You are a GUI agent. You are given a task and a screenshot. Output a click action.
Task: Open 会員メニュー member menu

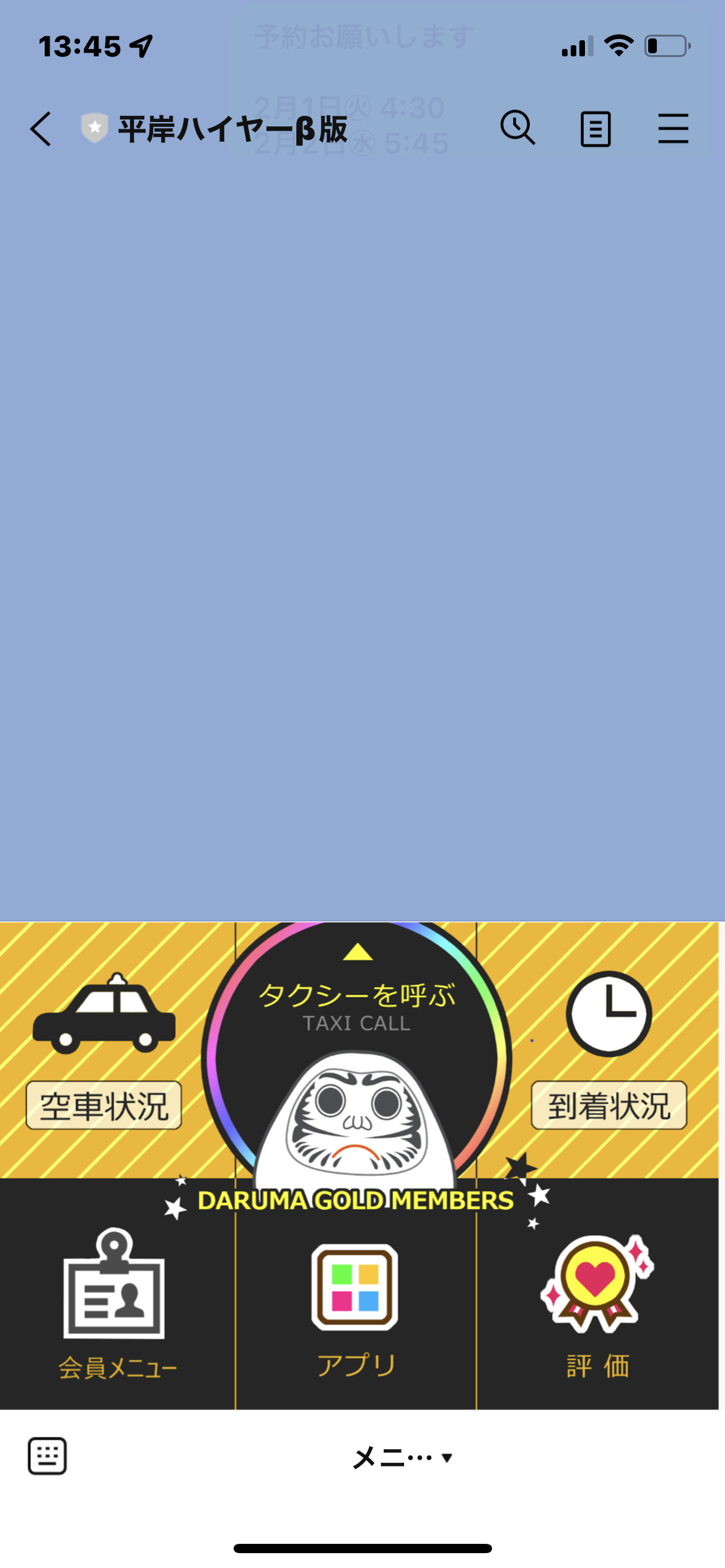[x=116, y=1300]
